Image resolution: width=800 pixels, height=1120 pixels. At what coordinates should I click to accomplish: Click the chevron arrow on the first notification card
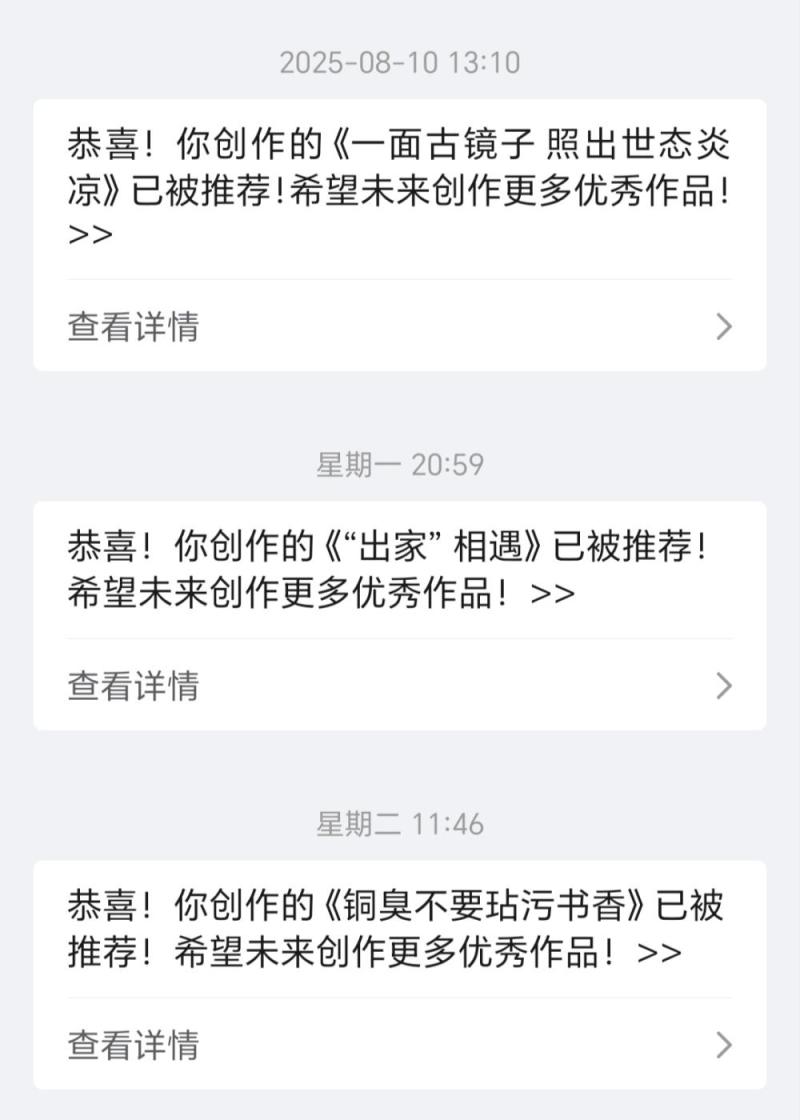[722, 327]
